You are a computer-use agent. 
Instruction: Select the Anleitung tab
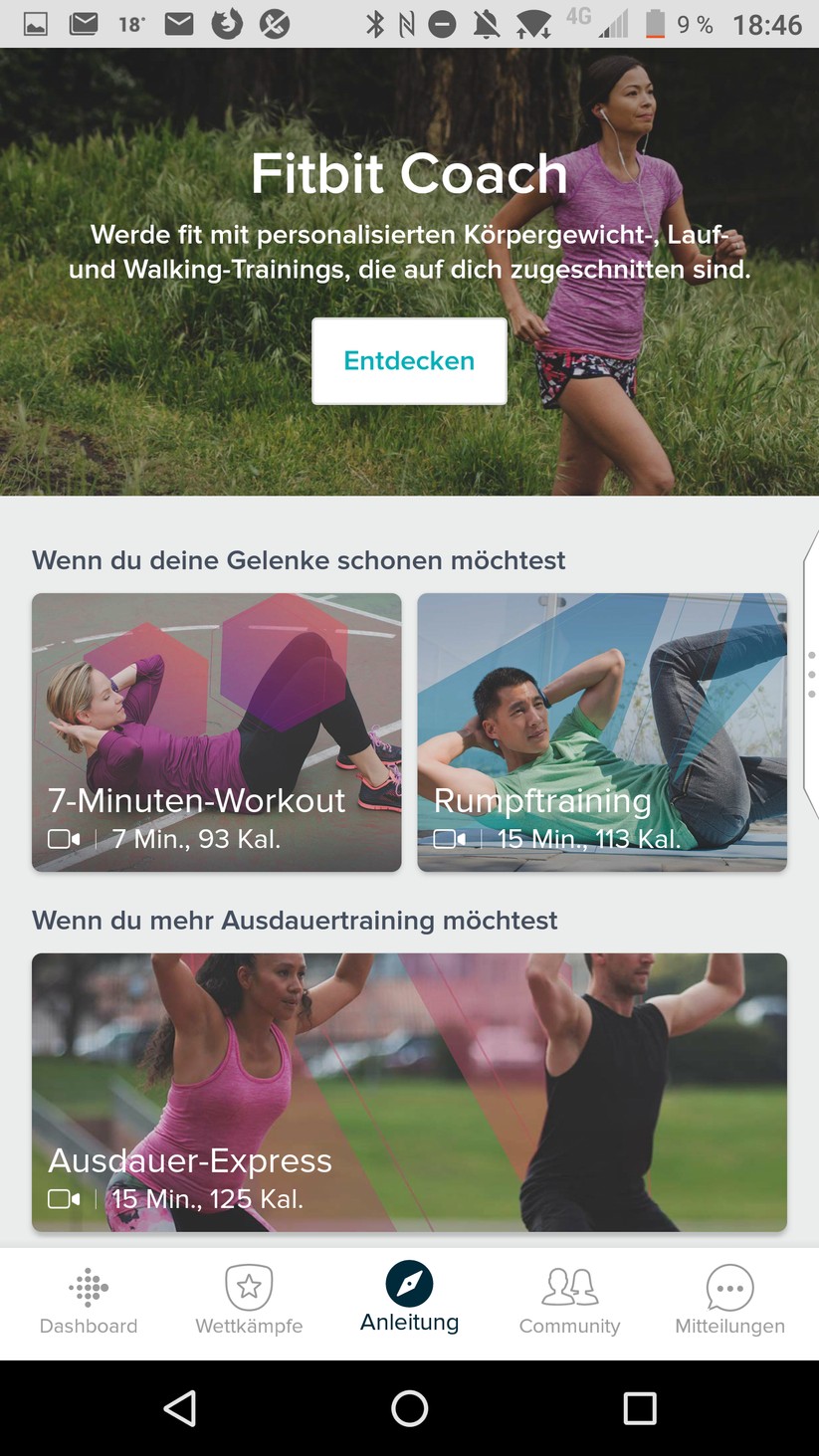coord(409,1300)
